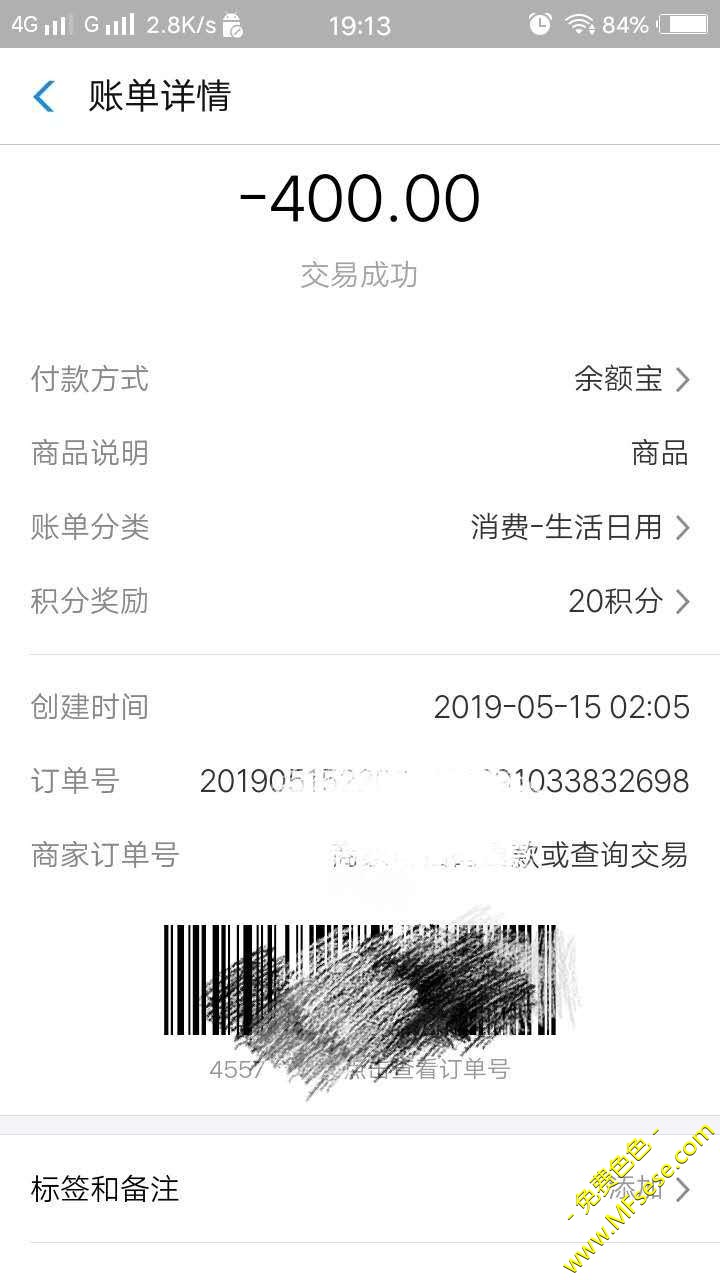Open 标签和备注 to add a note
720x1280 pixels.
pyautogui.click(x=360, y=1189)
